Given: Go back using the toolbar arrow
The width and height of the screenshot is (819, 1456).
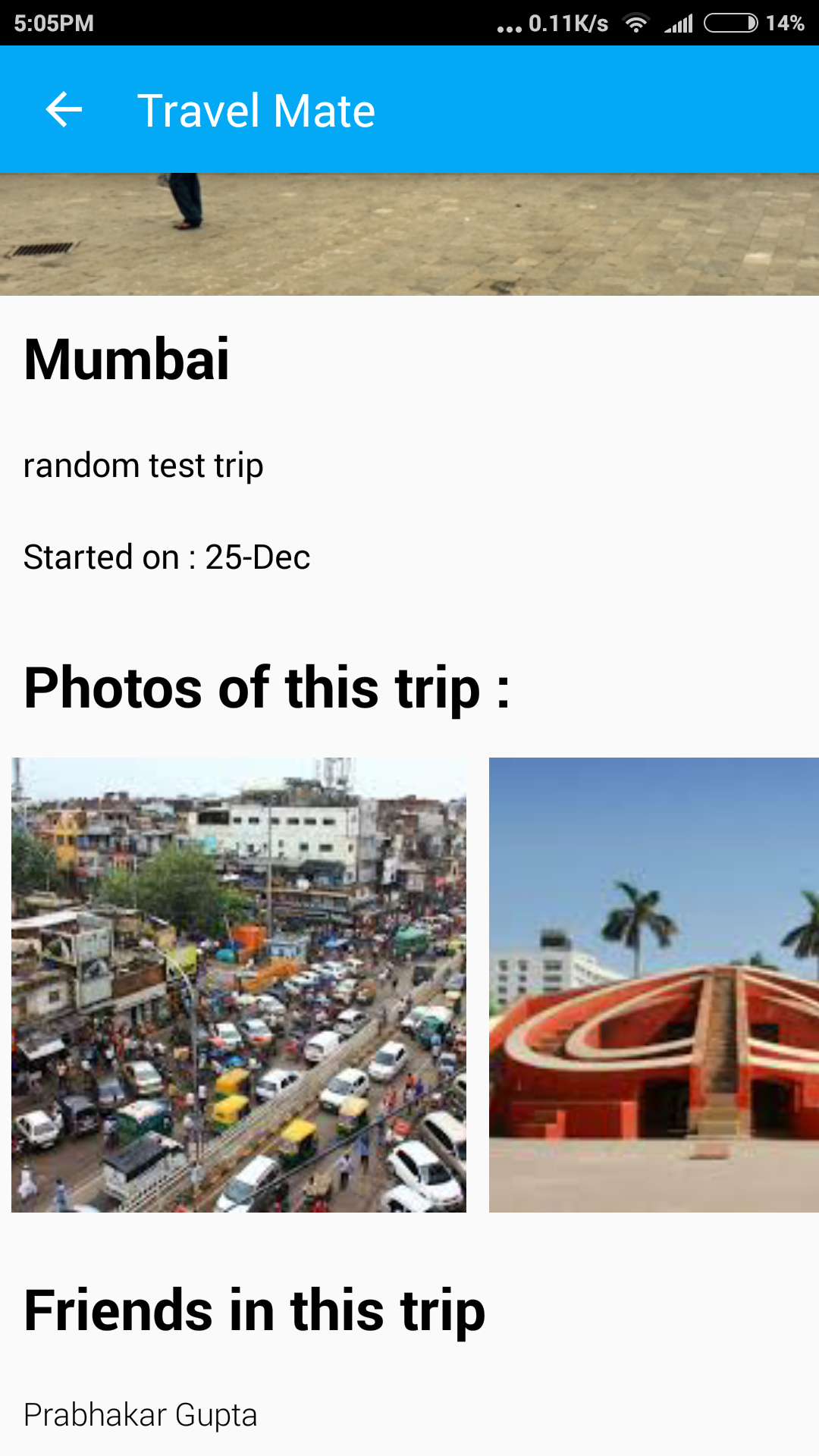Looking at the screenshot, I should coord(64,110).
